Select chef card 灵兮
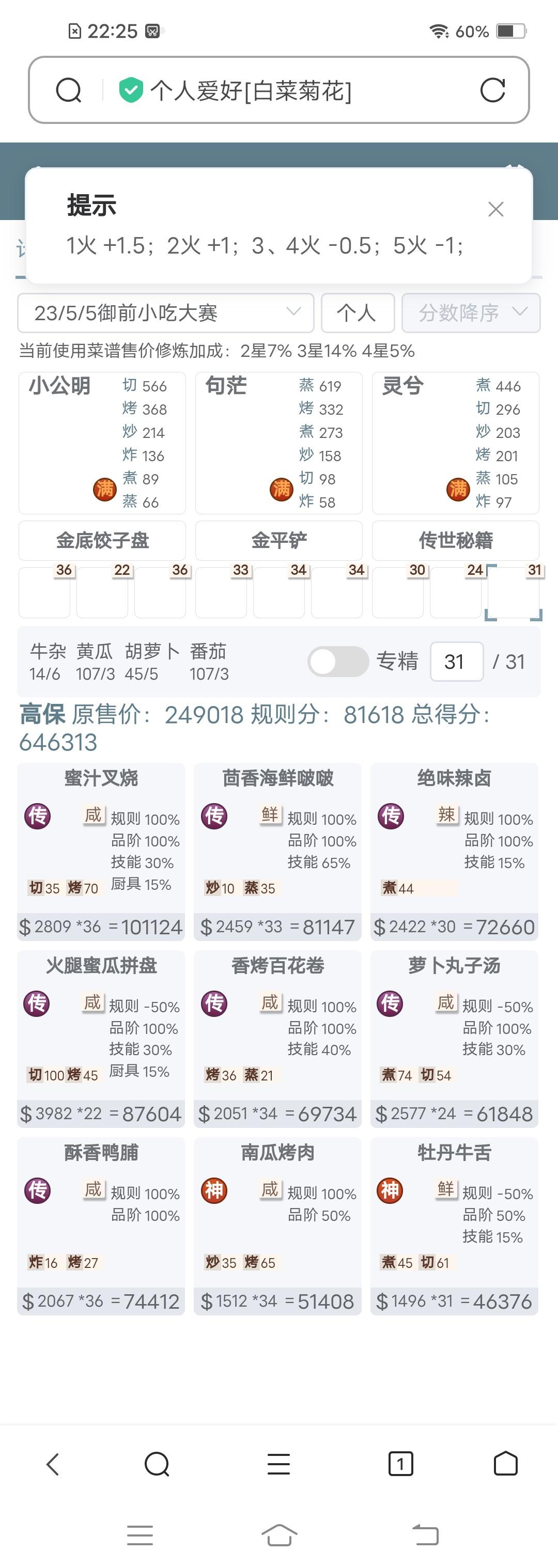This screenshot has height=1568, width=558. coord(456,443)
